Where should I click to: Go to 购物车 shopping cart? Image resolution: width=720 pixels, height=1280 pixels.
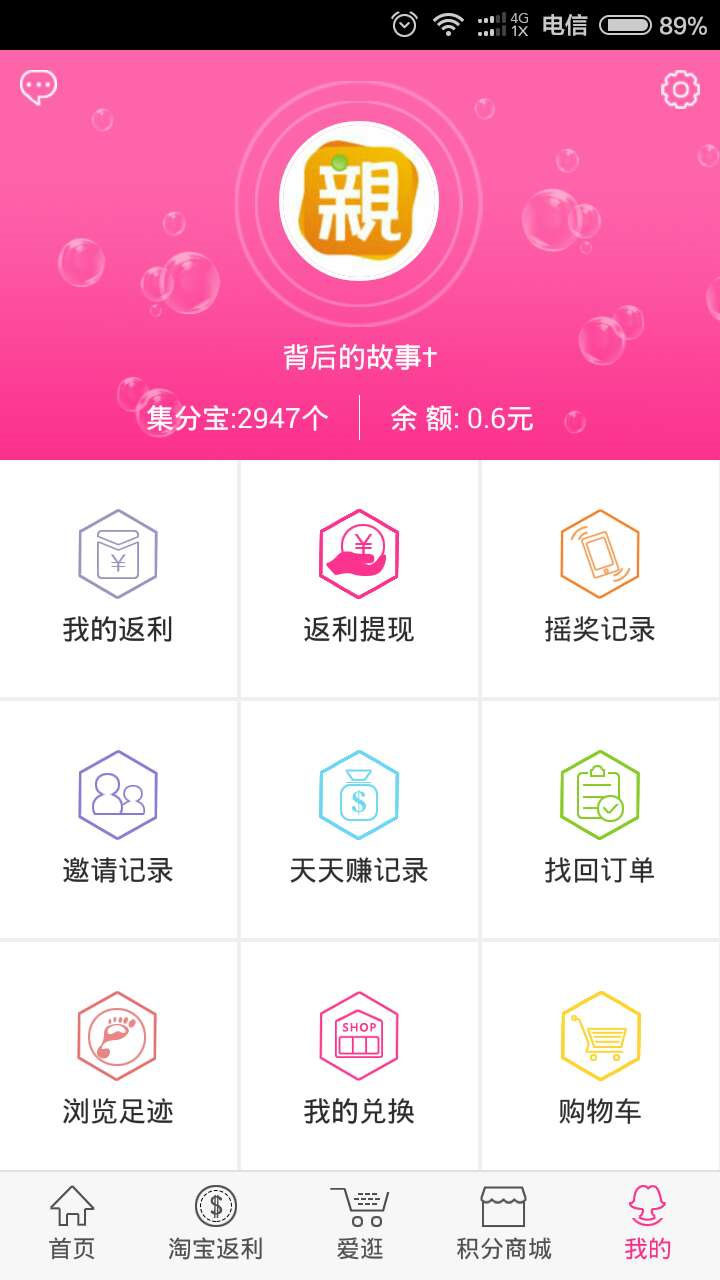[600, 1056]
